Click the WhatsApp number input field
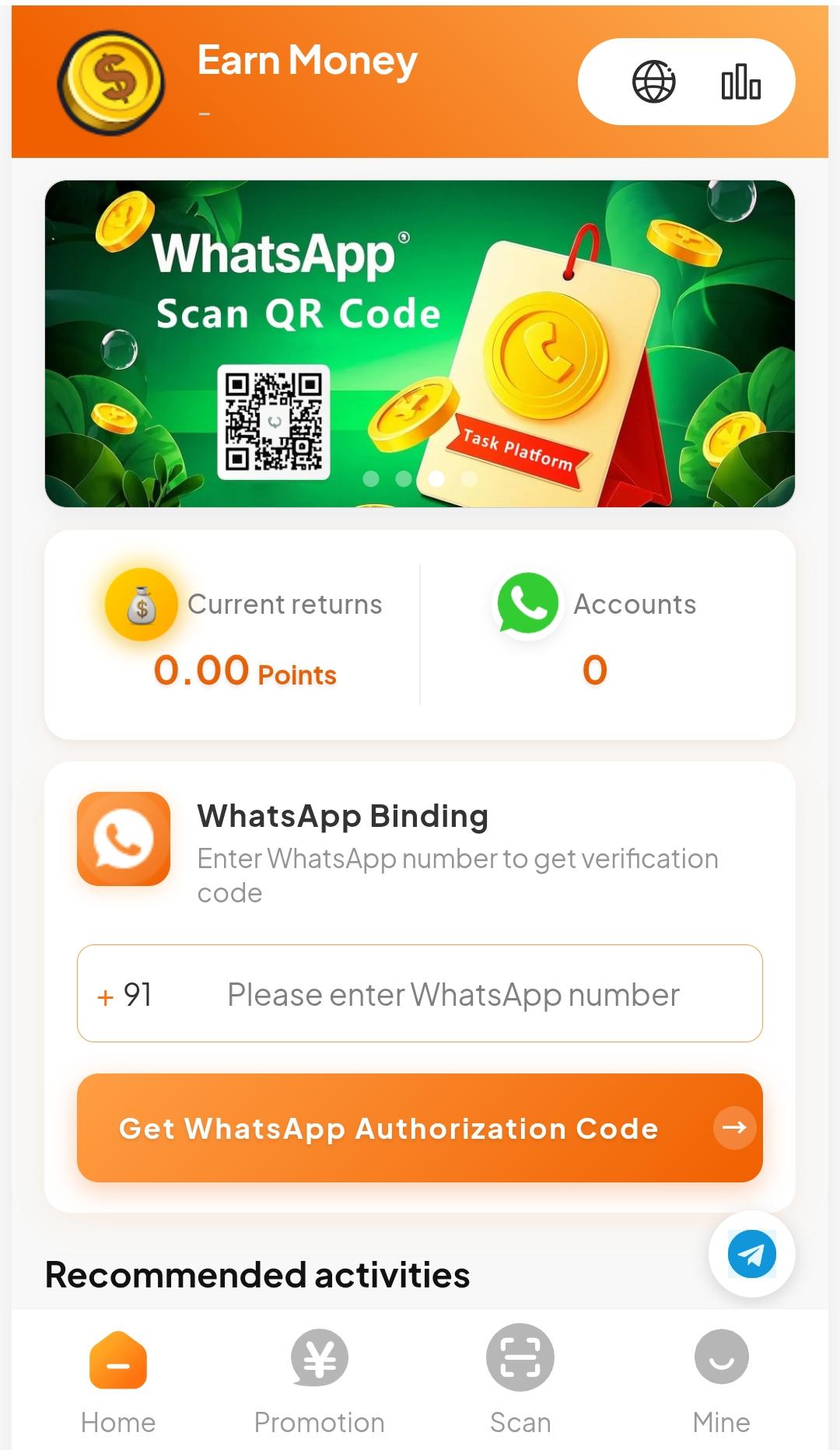The width and height of the screenshot is (840, 1450). [452, 993]
